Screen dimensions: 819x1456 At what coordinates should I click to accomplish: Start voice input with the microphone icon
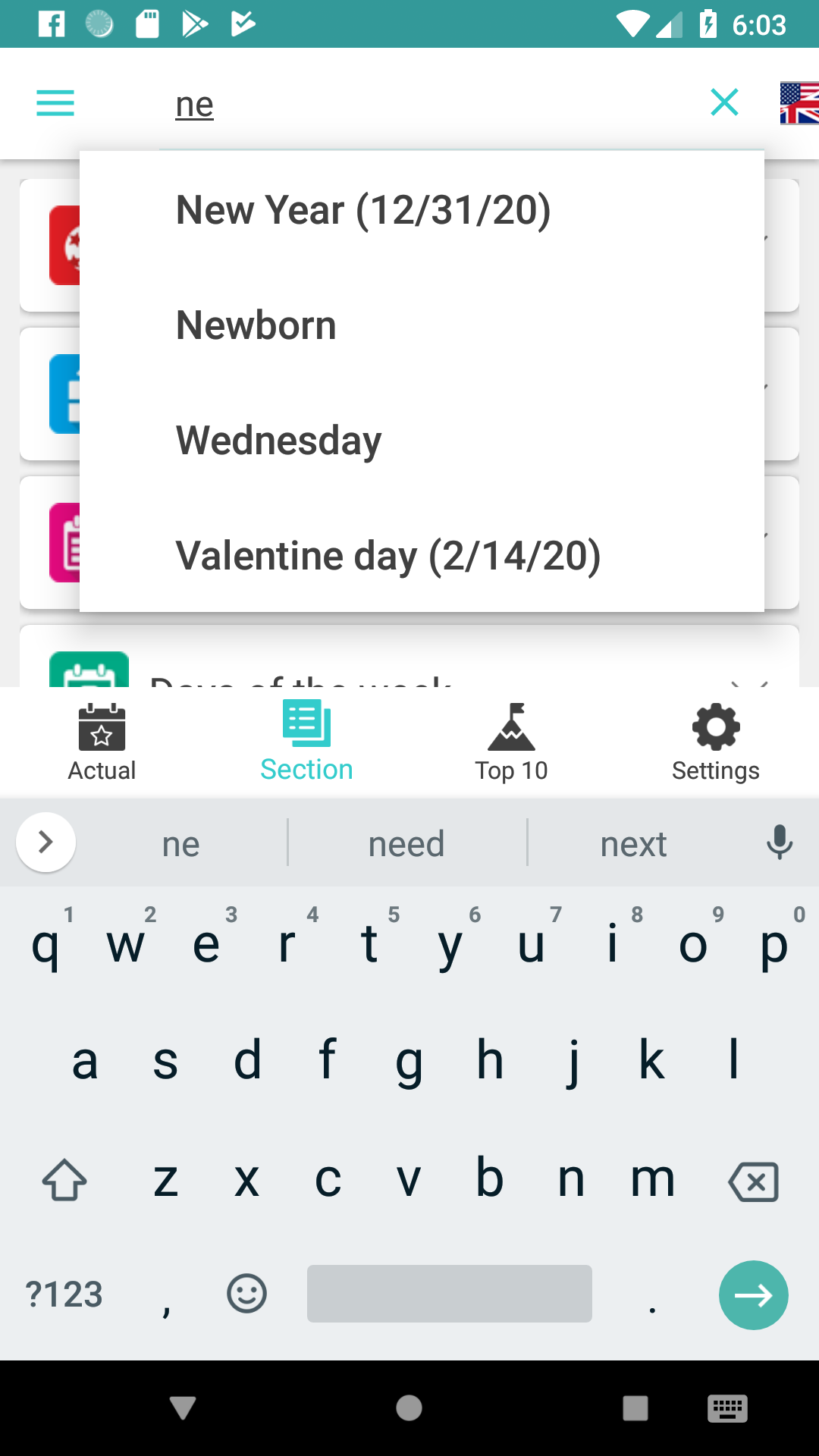[x=780, y=842]
